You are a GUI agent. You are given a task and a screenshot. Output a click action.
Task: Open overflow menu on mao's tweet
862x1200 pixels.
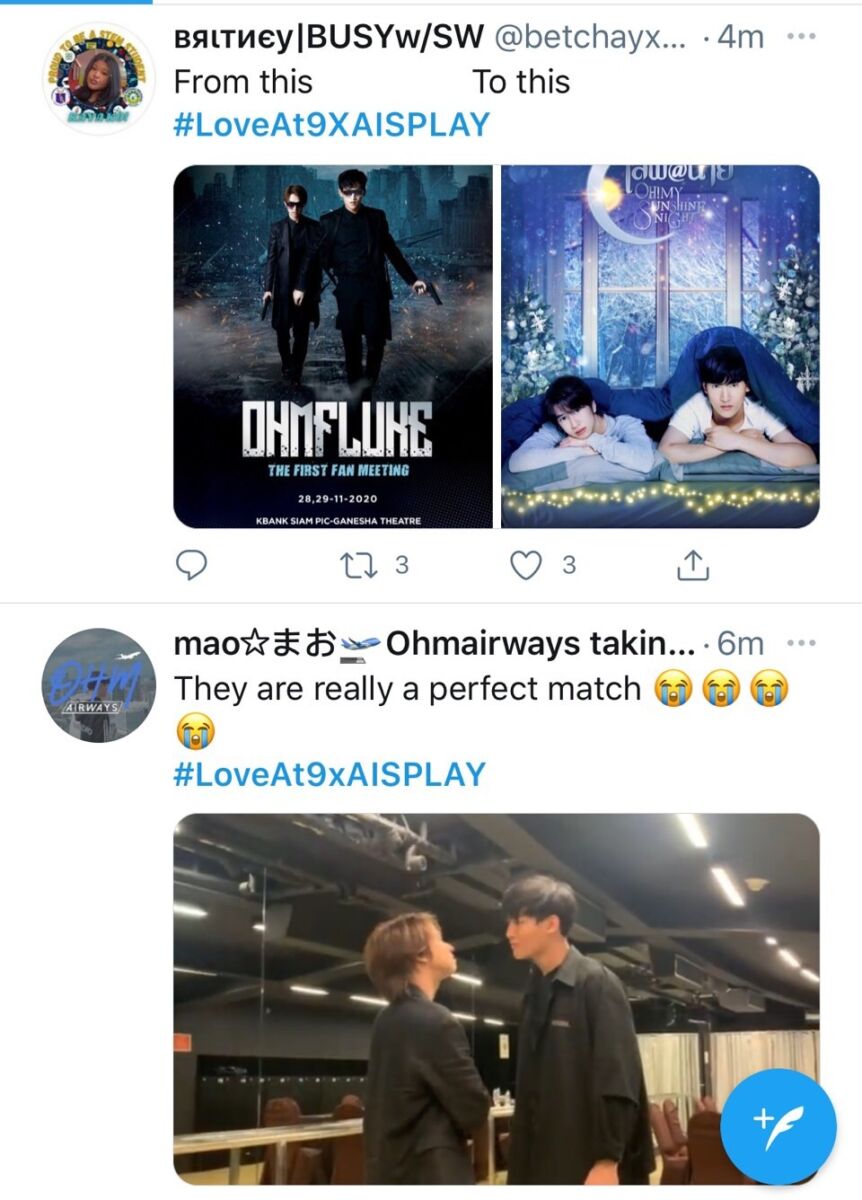click(x=802, y=643)
